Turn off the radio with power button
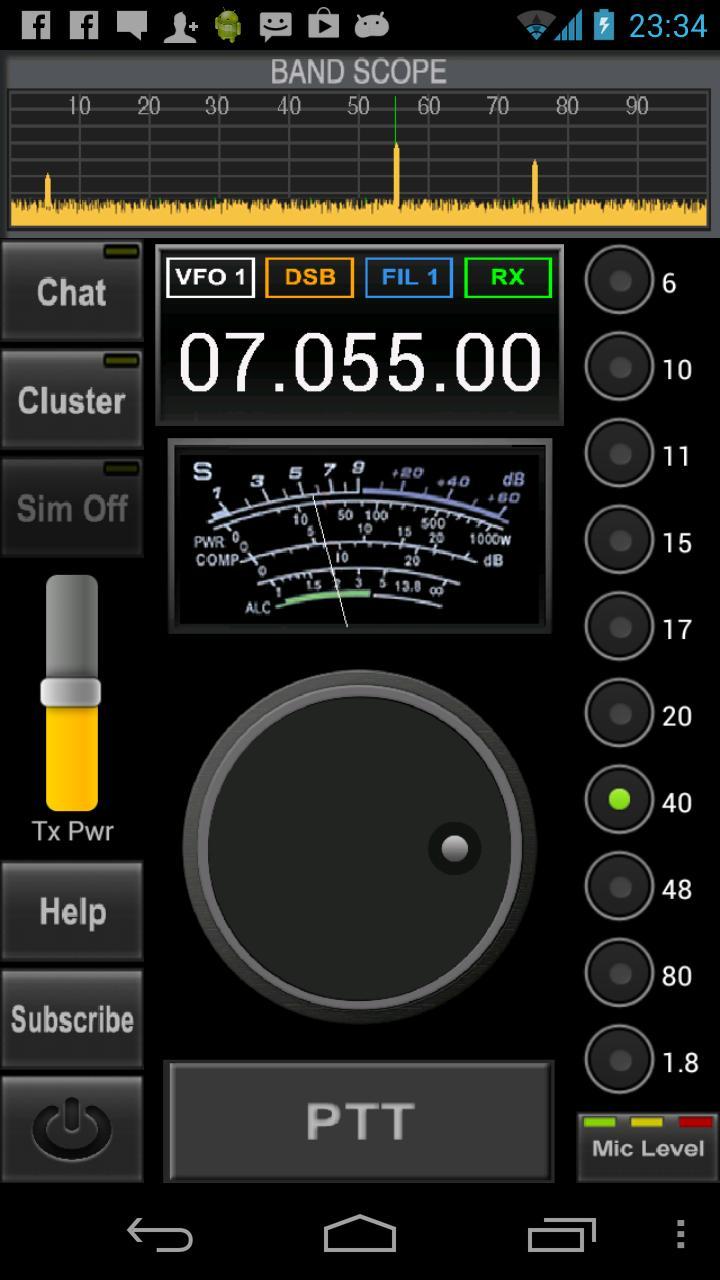 (x=72, y=1128)
